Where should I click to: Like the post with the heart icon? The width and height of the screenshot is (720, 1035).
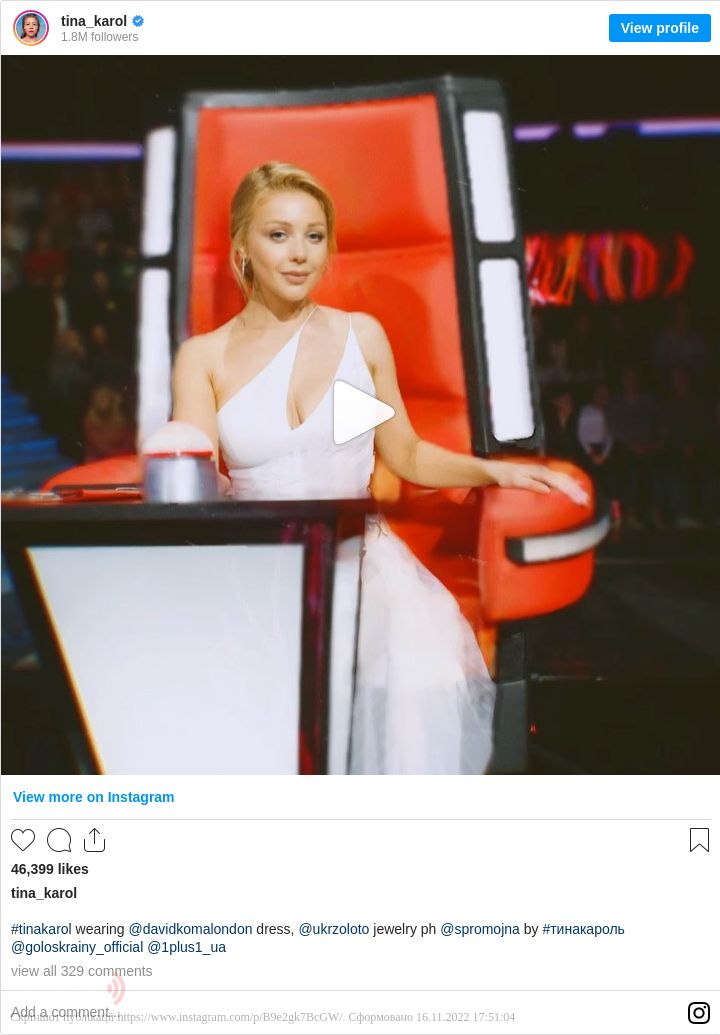point(23,840)
